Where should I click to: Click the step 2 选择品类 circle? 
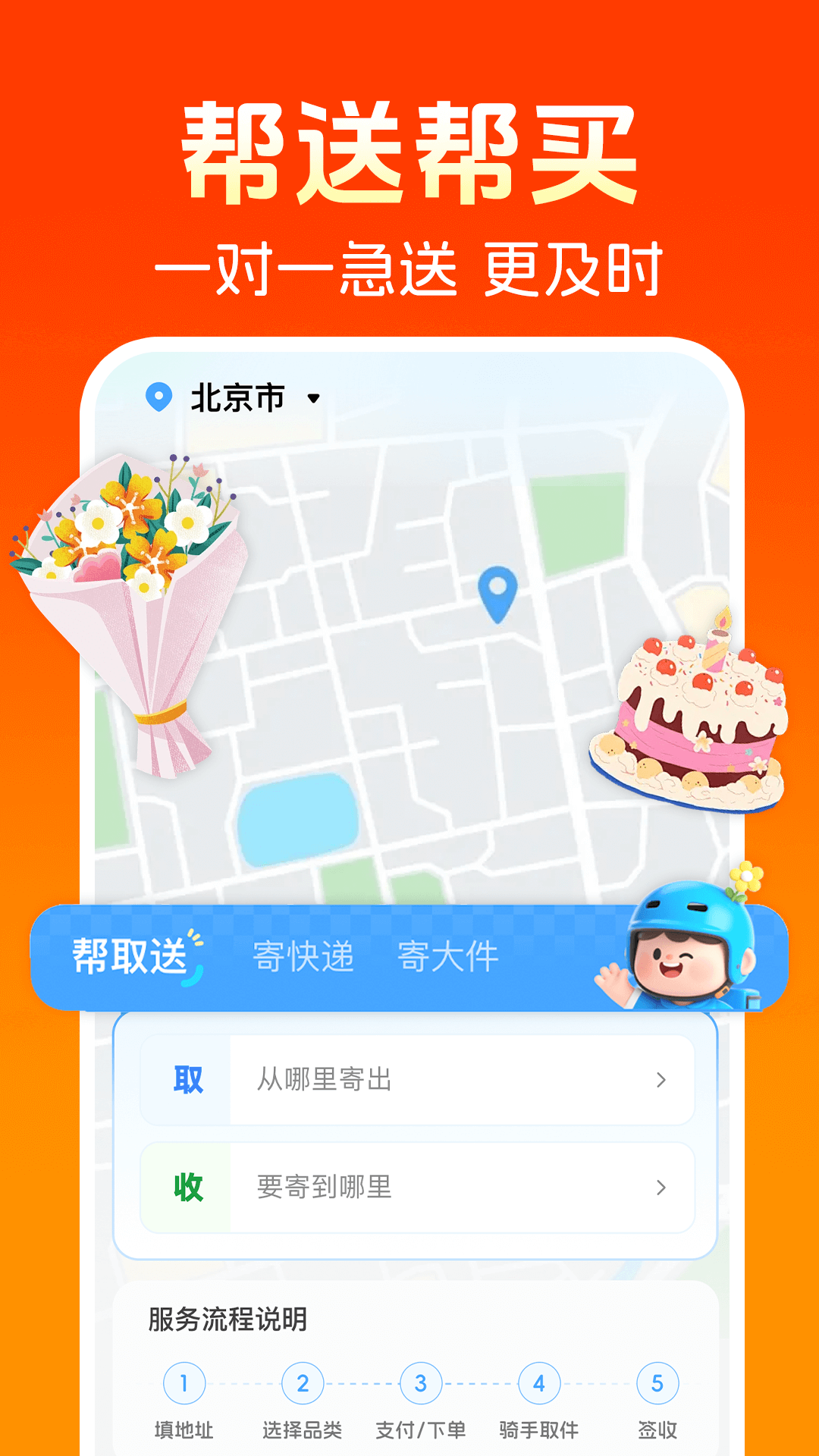coord(302,1382)
